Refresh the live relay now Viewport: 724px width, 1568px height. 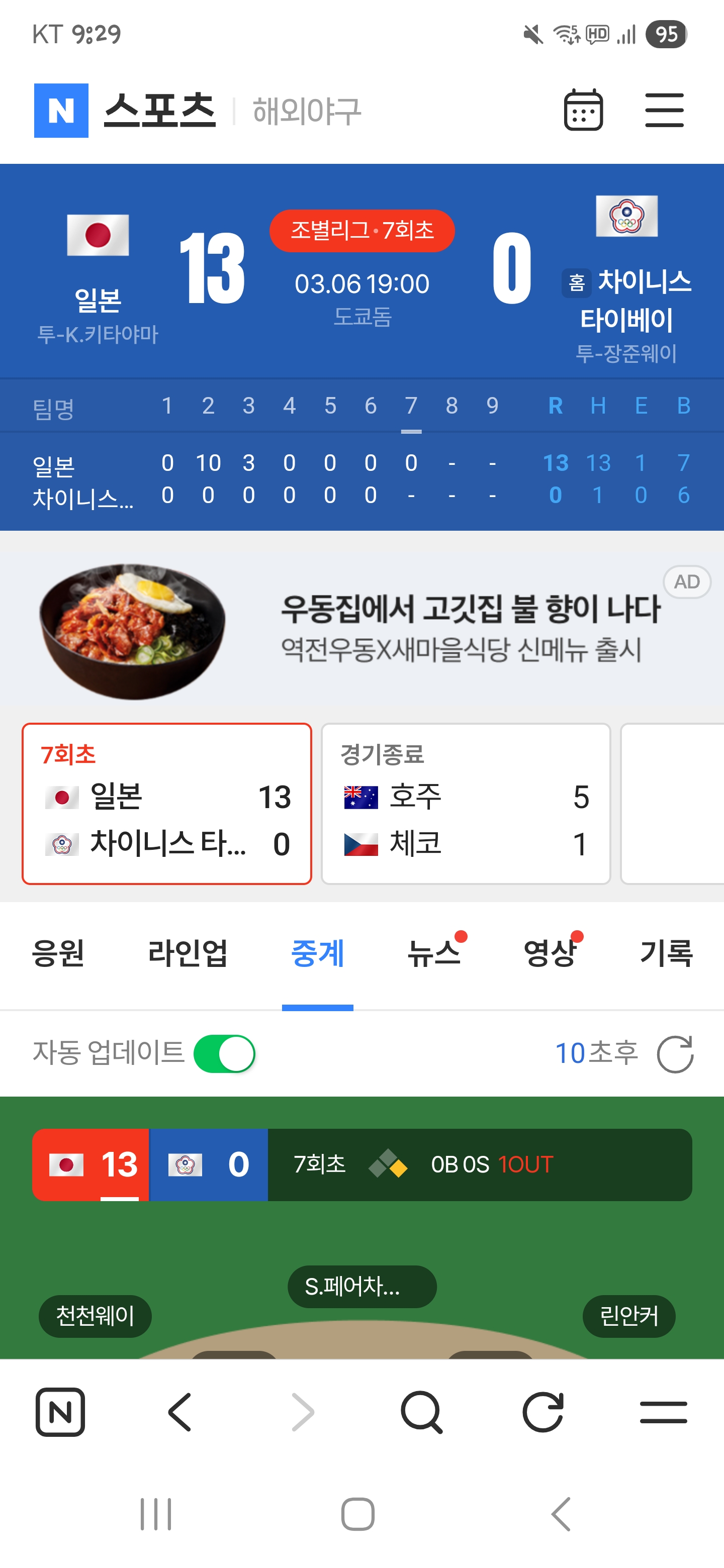[x=675, y=1054]
